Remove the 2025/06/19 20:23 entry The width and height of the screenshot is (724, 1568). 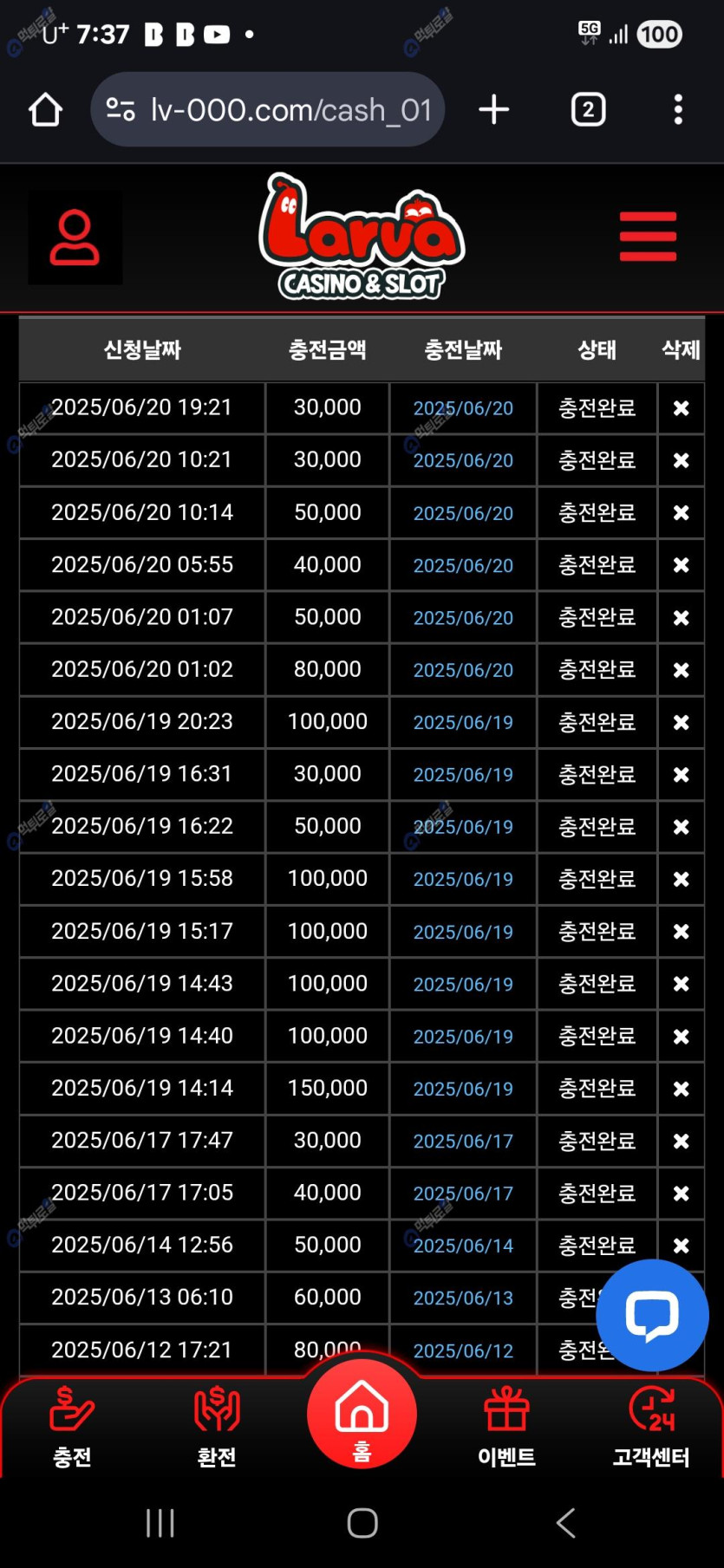[x=682, y=722]
